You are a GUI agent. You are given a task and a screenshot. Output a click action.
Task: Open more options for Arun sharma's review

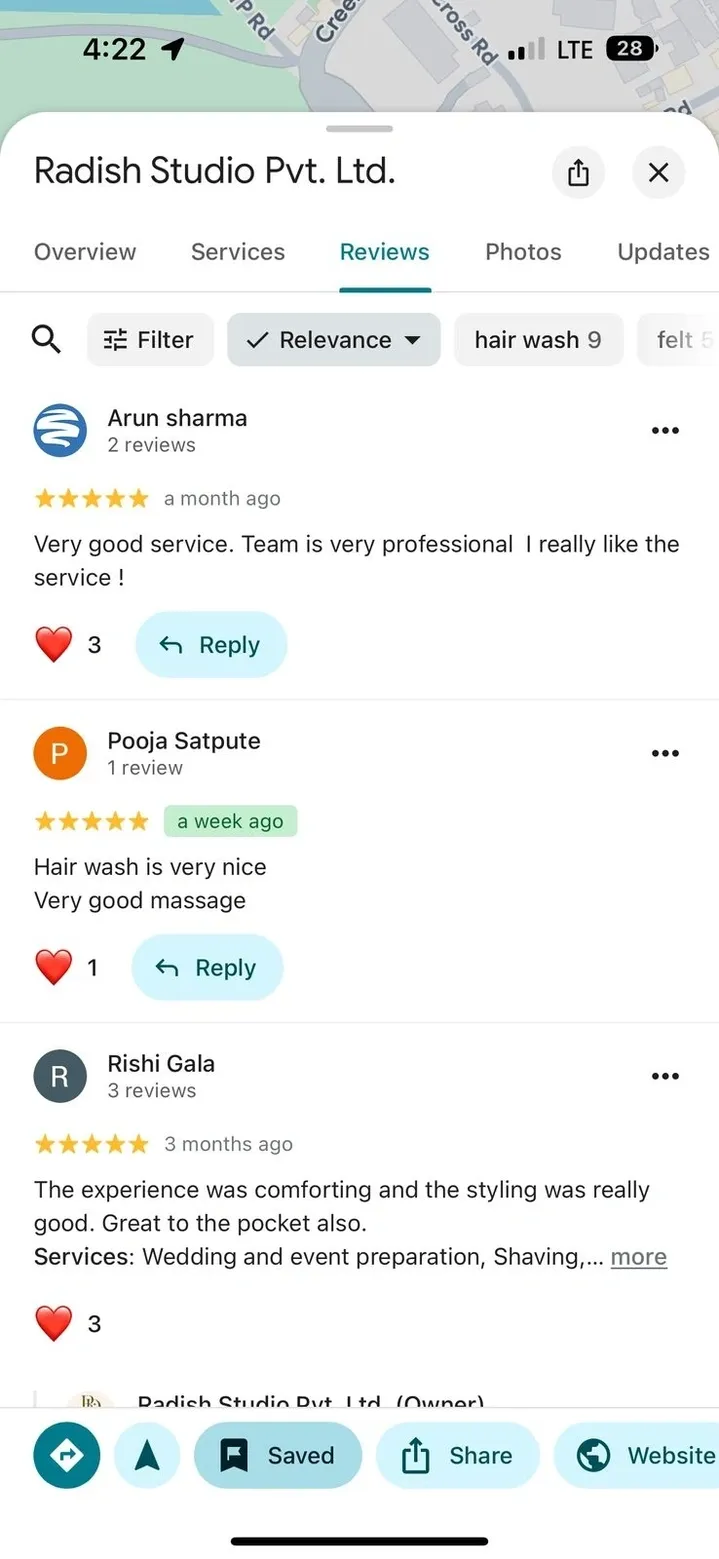(665, 431)
